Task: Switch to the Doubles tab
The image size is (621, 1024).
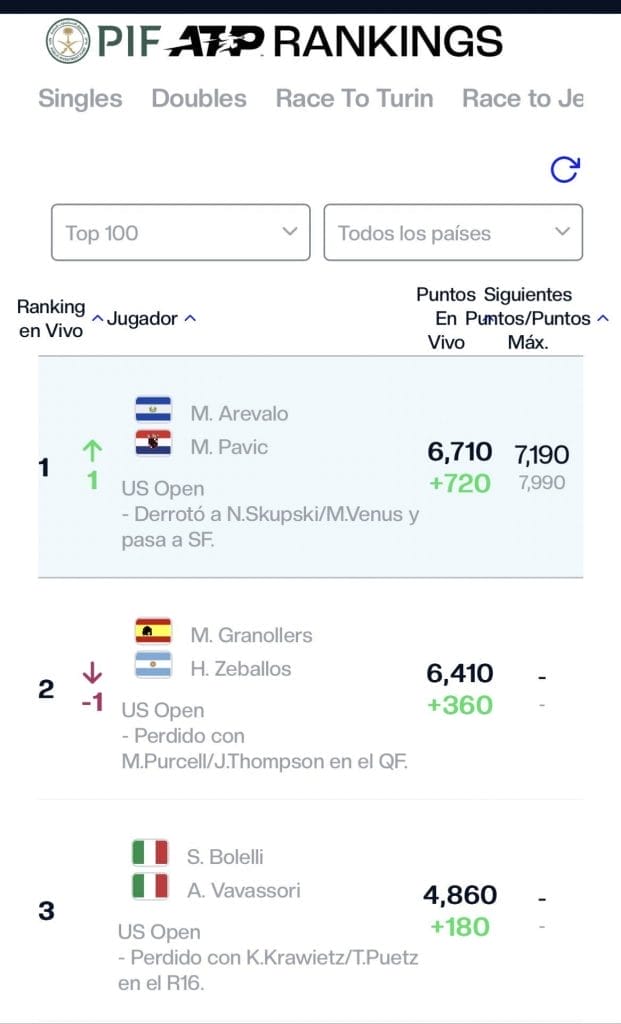Action: click(x=199, y=98)
